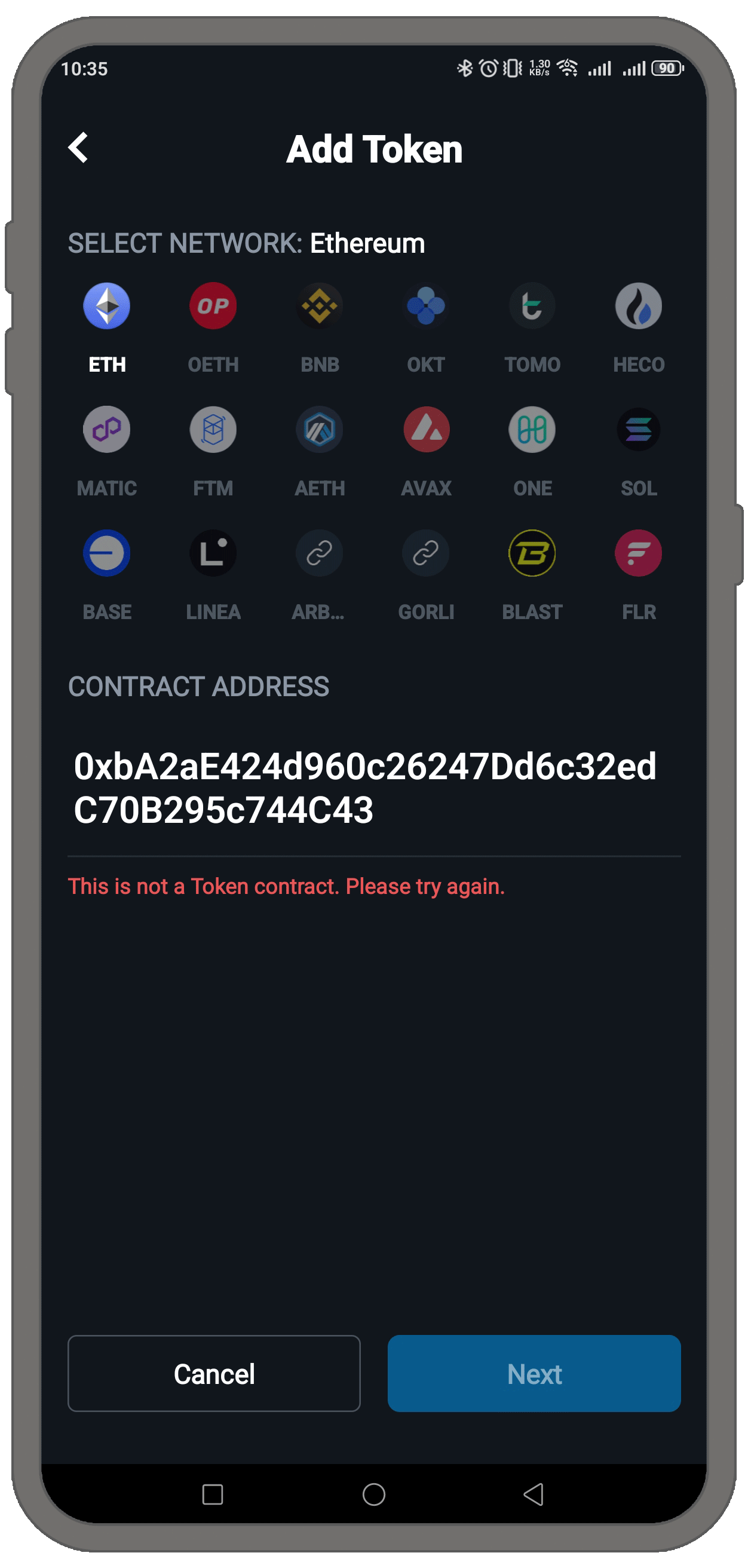Cancel adding the token
The image size is (748, 1568).
point(214,1374)
